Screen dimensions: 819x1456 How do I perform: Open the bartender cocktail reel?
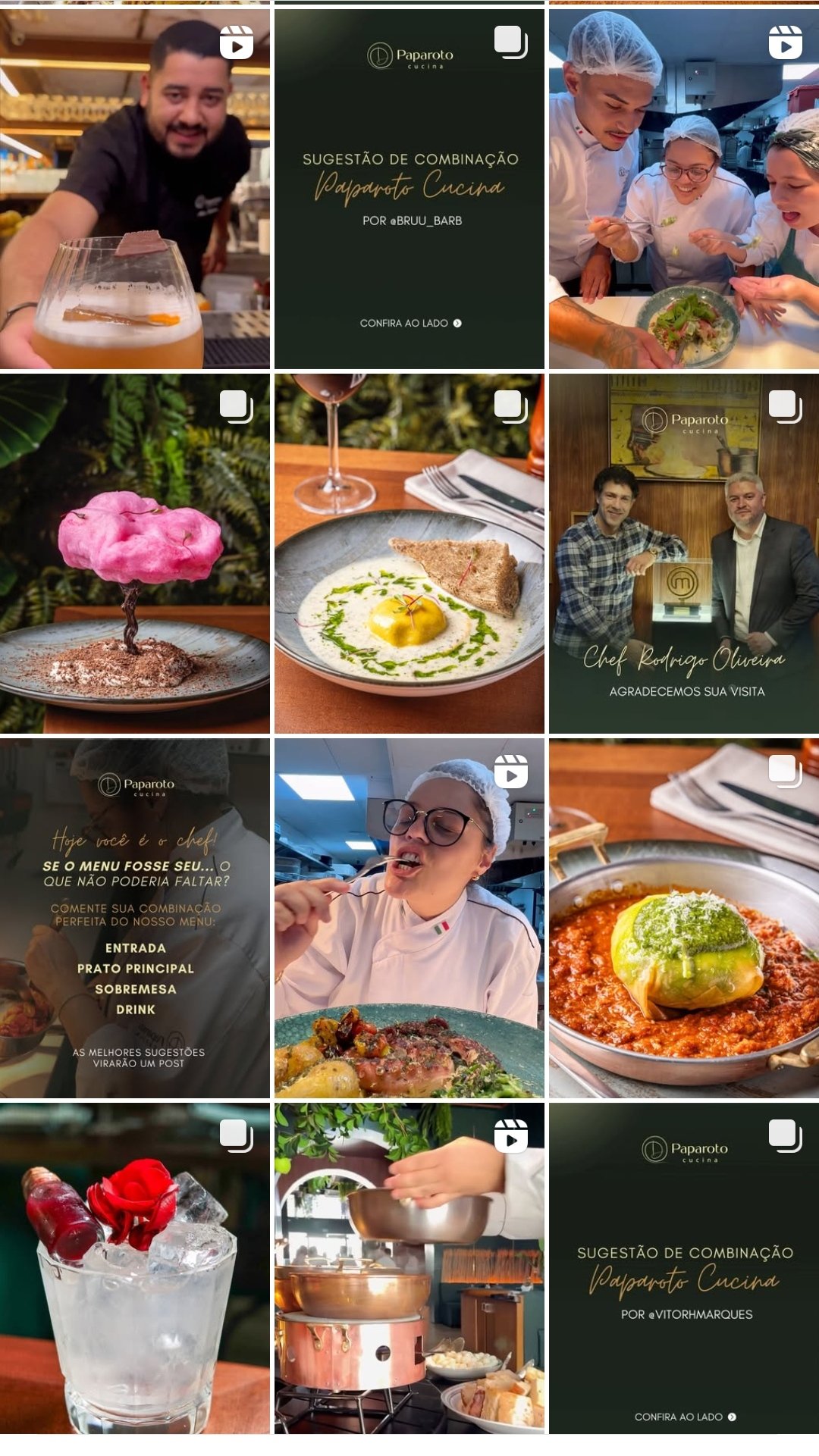[134, 189]
